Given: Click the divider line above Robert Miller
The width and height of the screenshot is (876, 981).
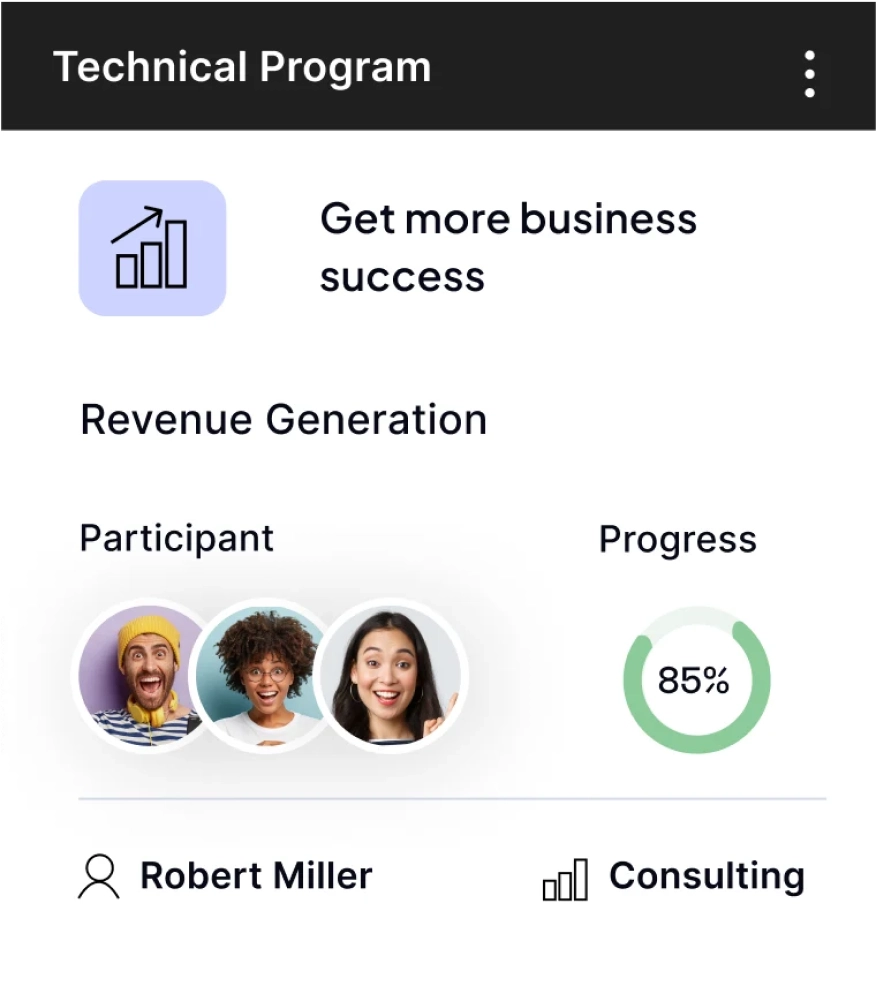Looking at the screenshot, I should [x=452, y=797].
